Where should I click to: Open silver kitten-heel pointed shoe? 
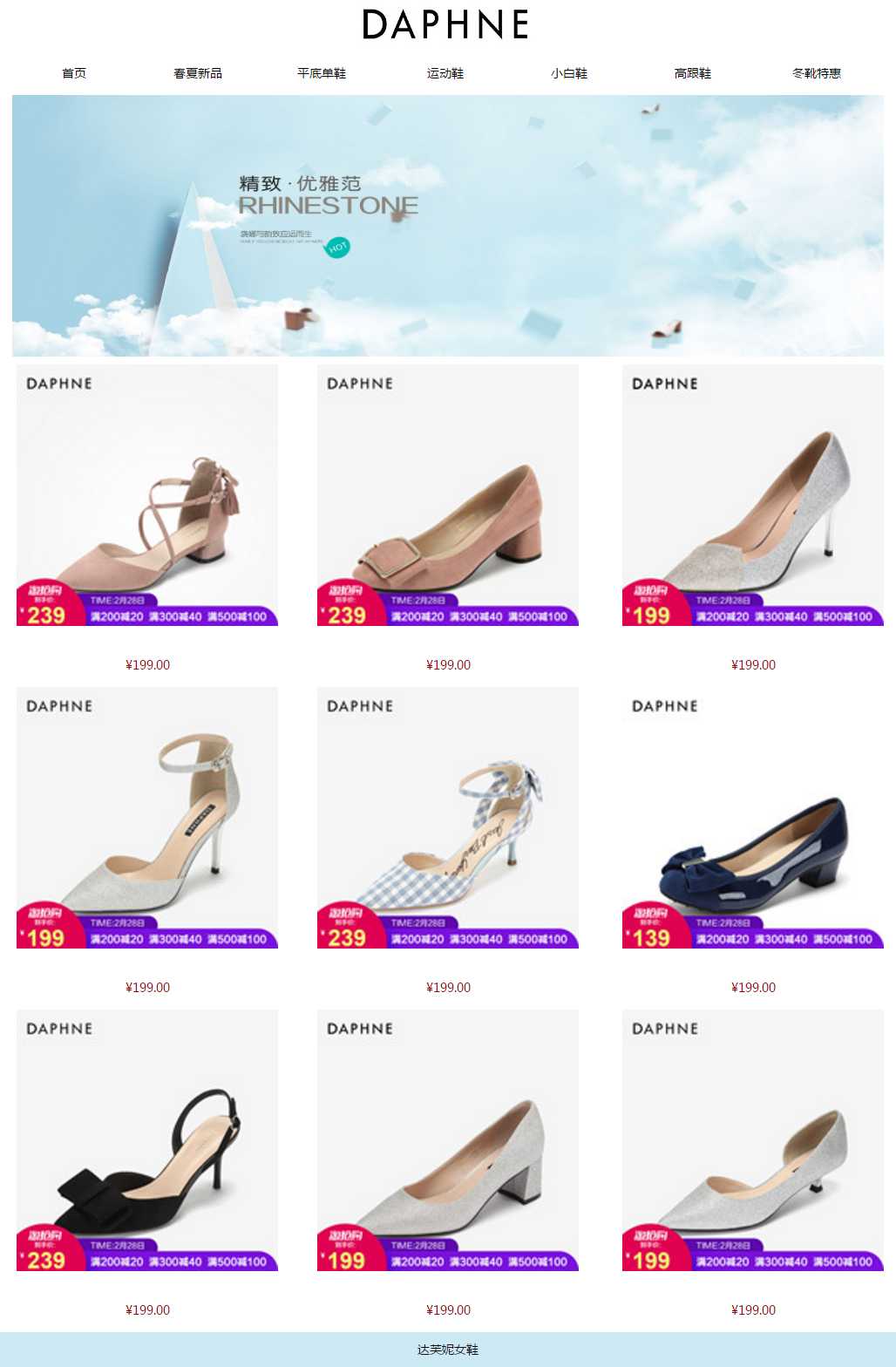tap(753, 1140)
